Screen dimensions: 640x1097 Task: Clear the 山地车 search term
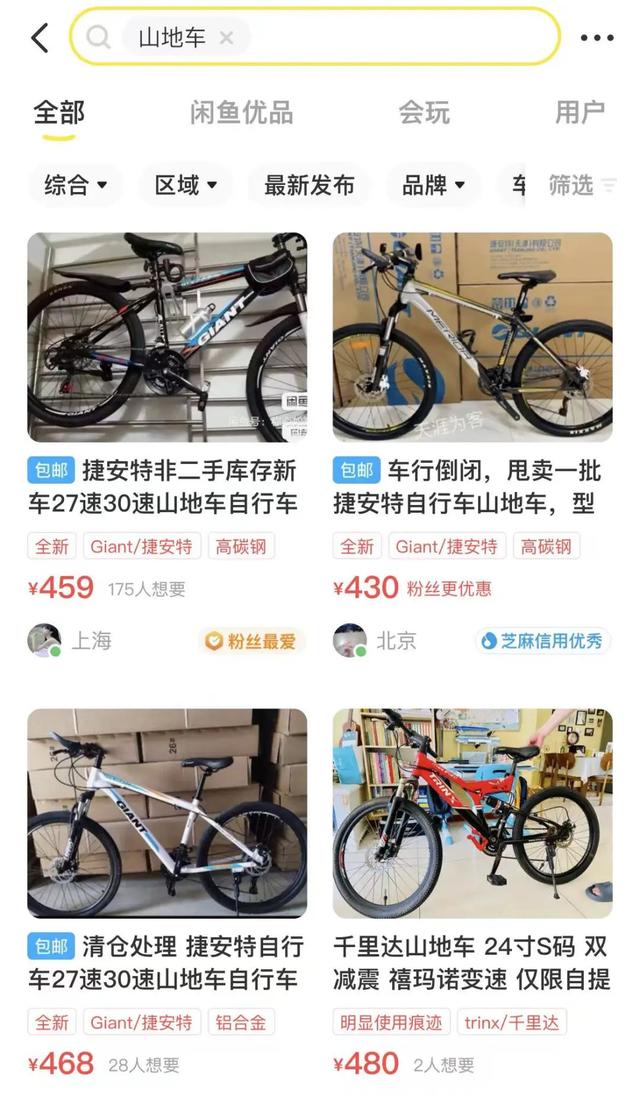(x=226, y=38)
